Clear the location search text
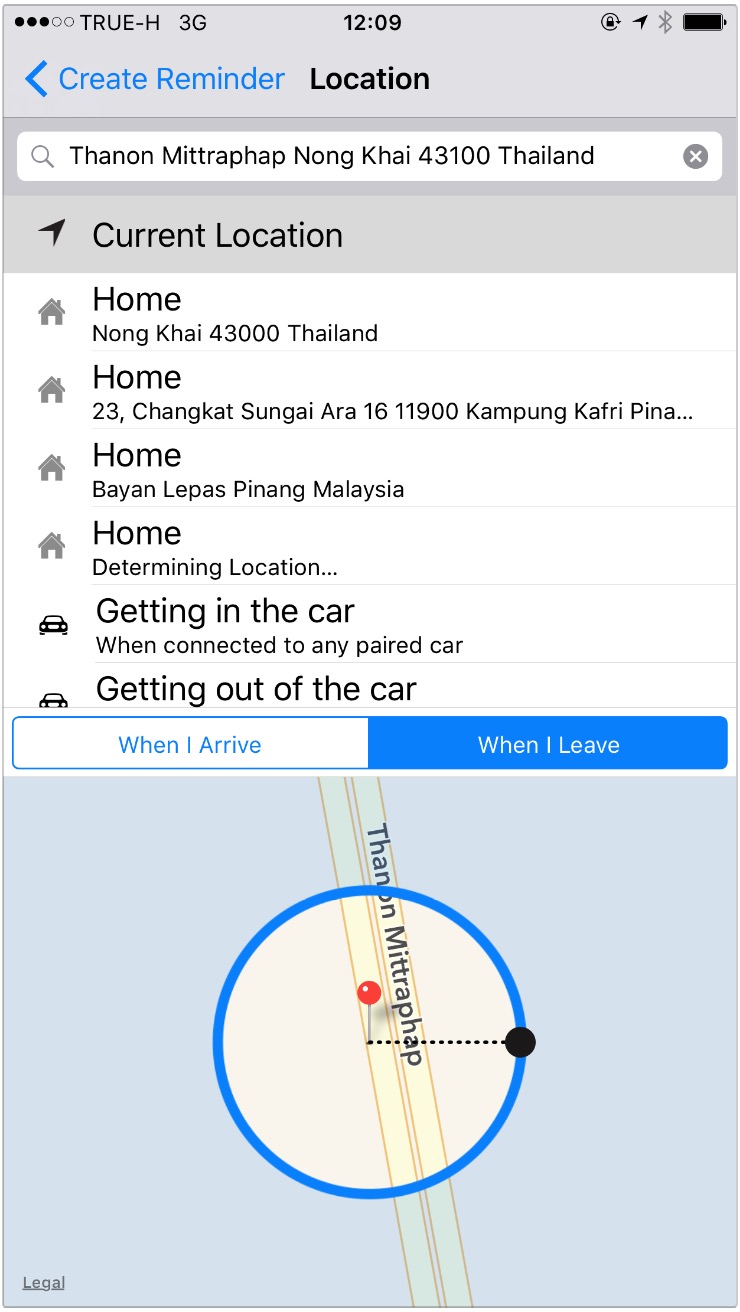 pos(695,156)
